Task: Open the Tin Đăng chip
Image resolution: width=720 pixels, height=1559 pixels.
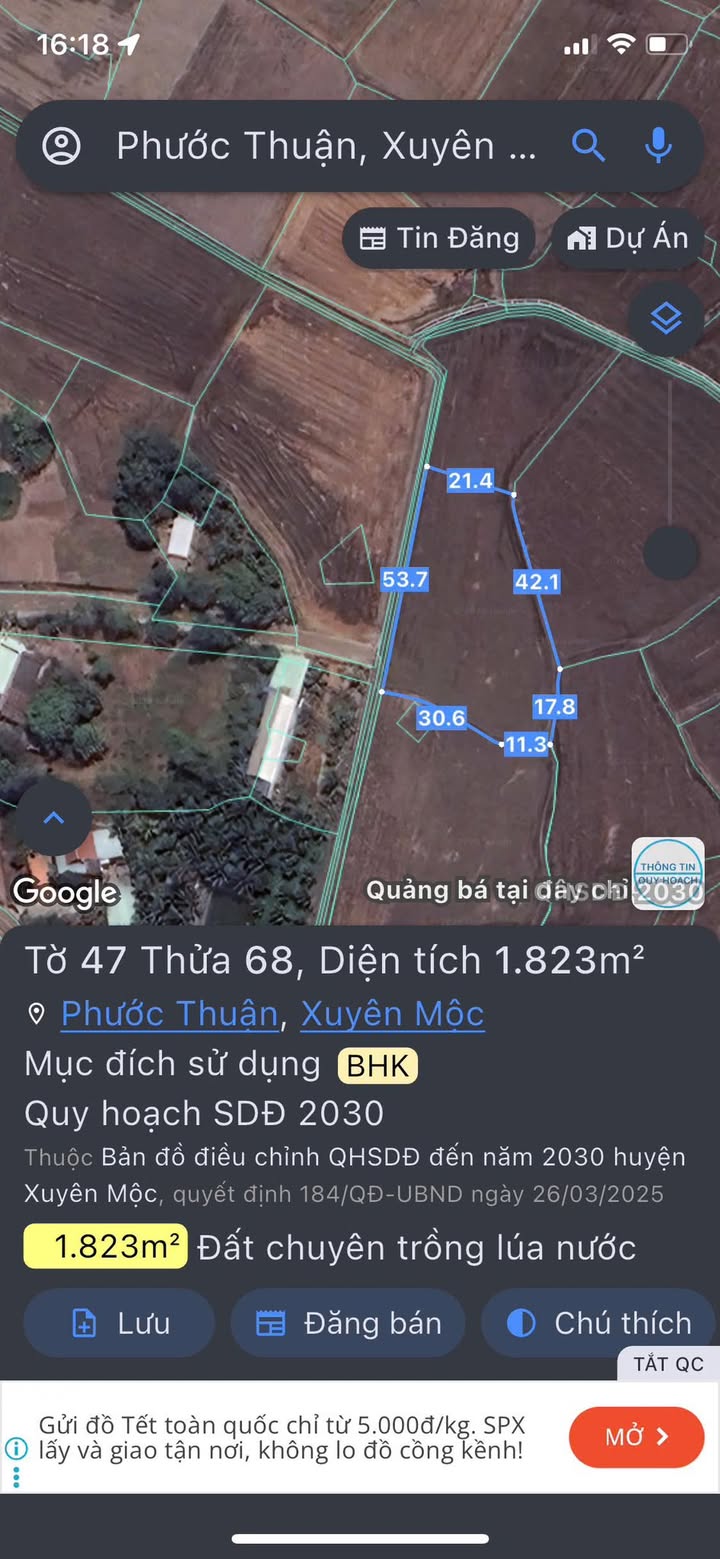Action: pyautogui.click(x=439, y=238)
